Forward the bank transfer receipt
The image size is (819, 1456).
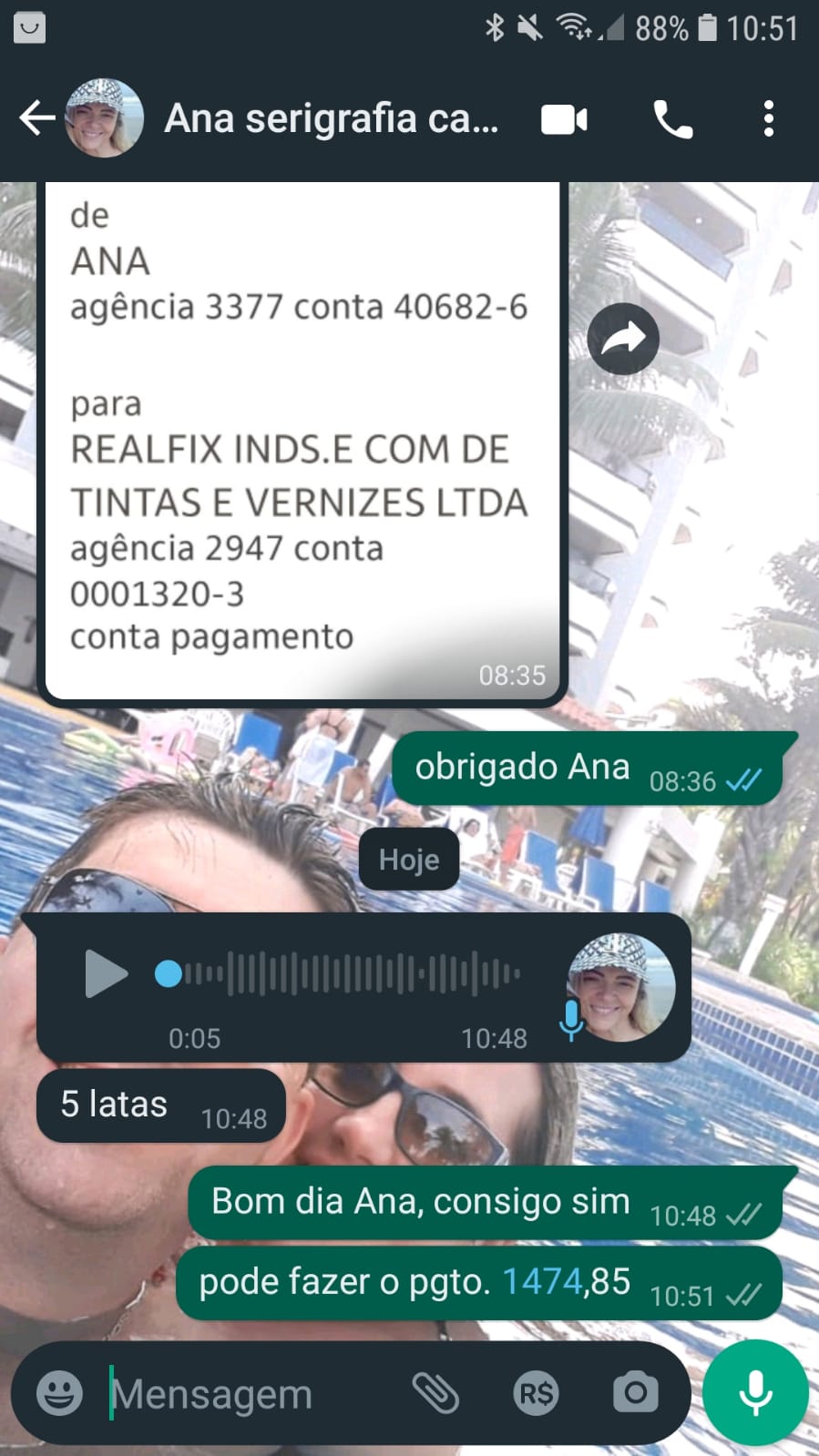click(623, 339)
